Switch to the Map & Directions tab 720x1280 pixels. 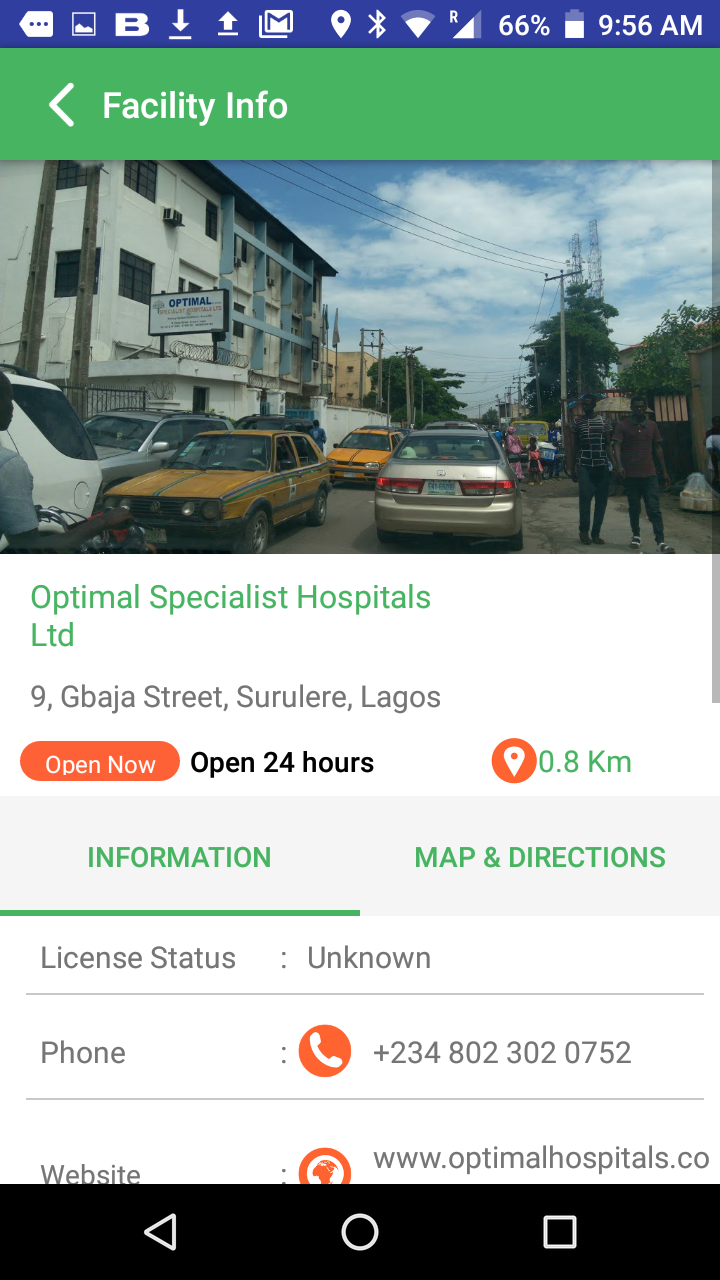click(540, 857)
